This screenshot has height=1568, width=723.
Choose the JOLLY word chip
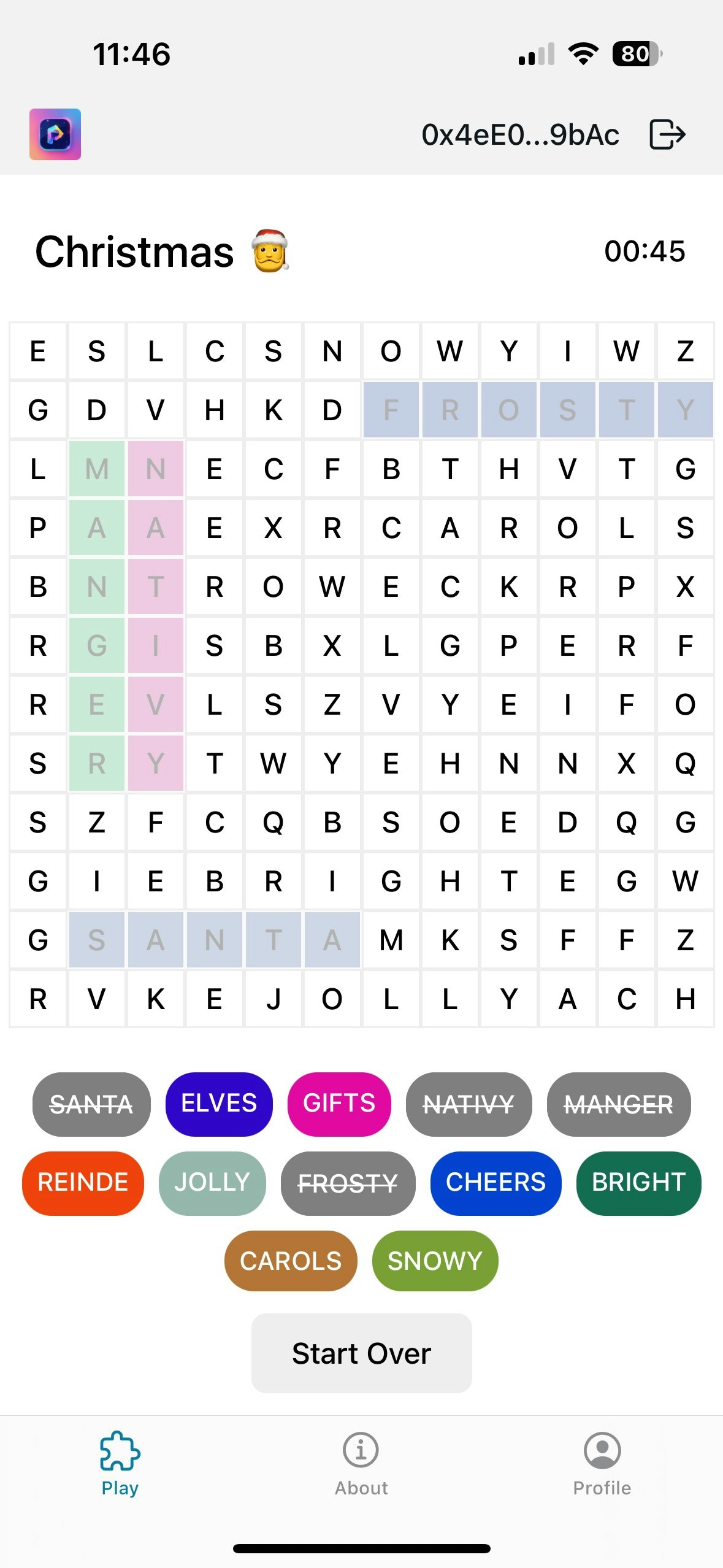[212, 1182]
